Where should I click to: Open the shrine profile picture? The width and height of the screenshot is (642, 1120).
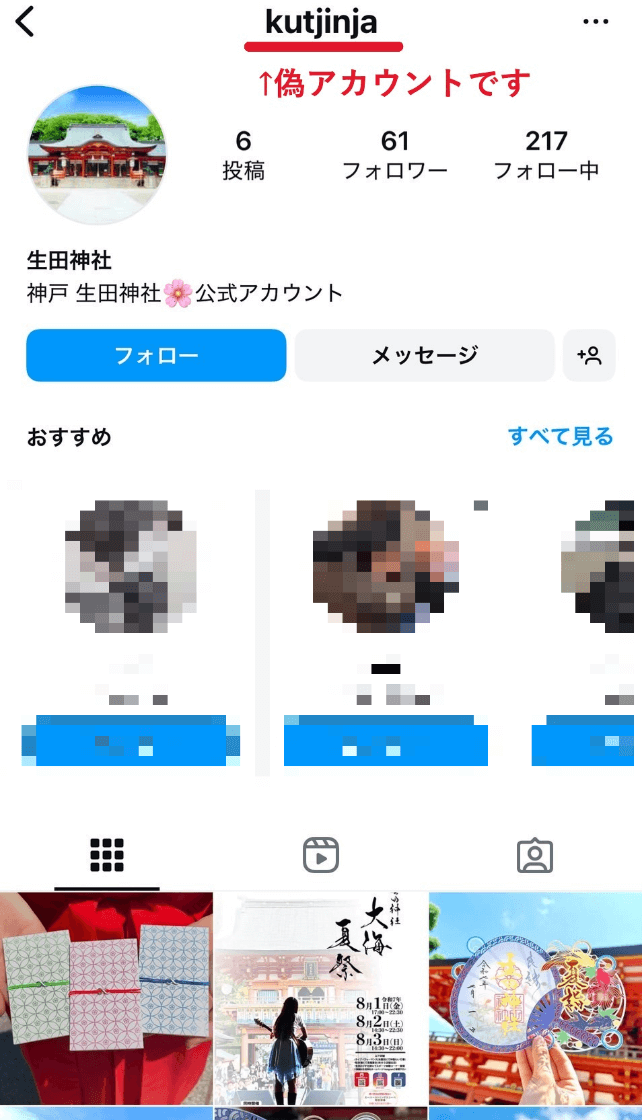click(97, 155)
